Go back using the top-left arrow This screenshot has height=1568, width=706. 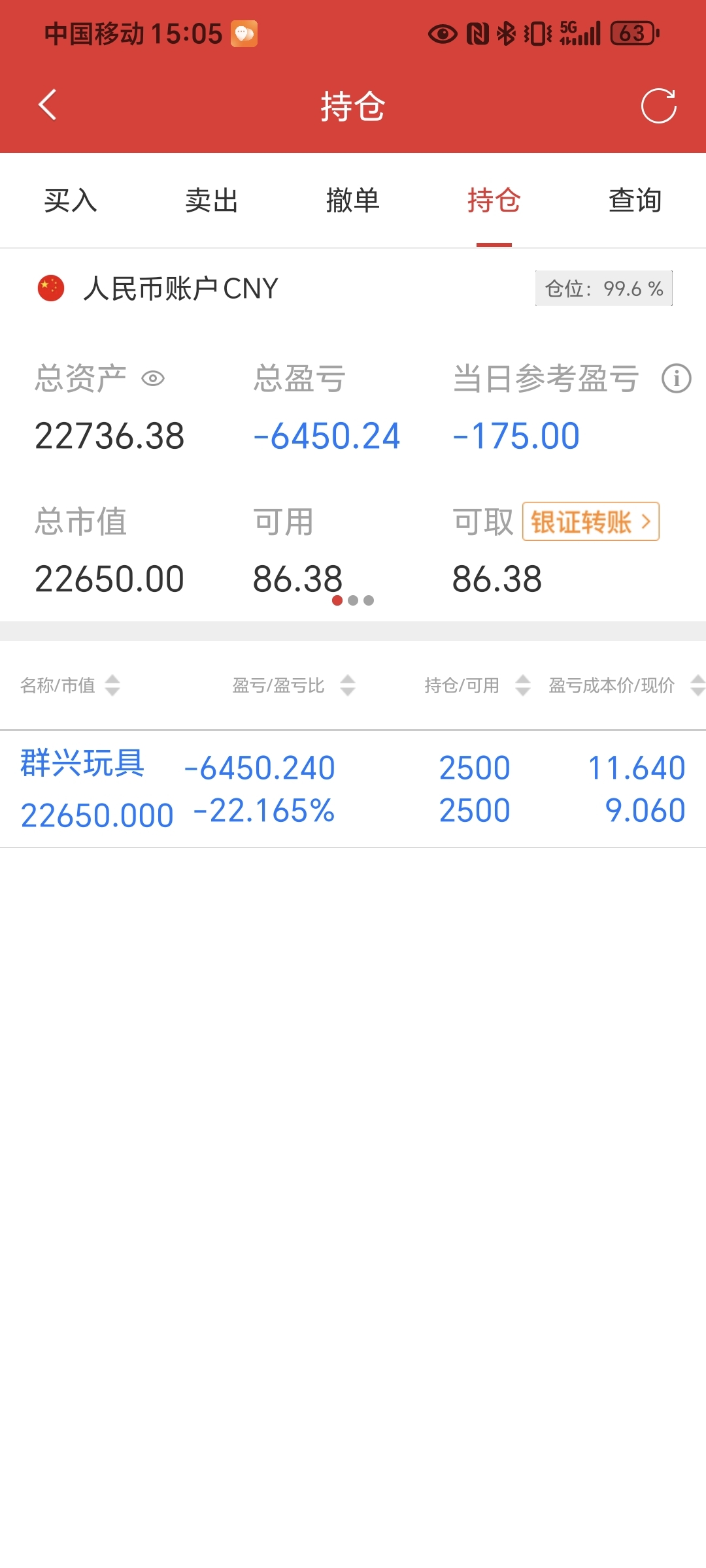[48, 105]
